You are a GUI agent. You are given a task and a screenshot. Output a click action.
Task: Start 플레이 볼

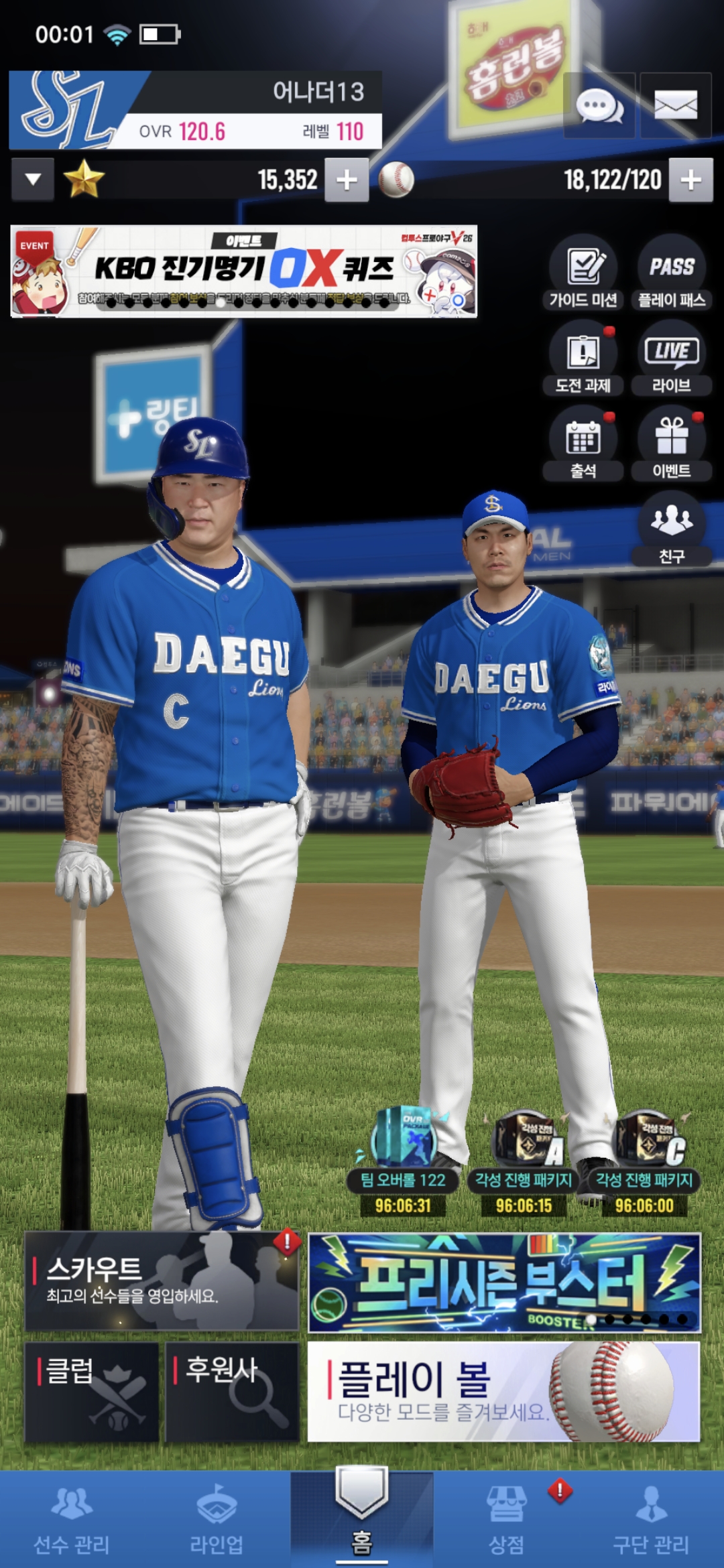(x=504, y=1392)
